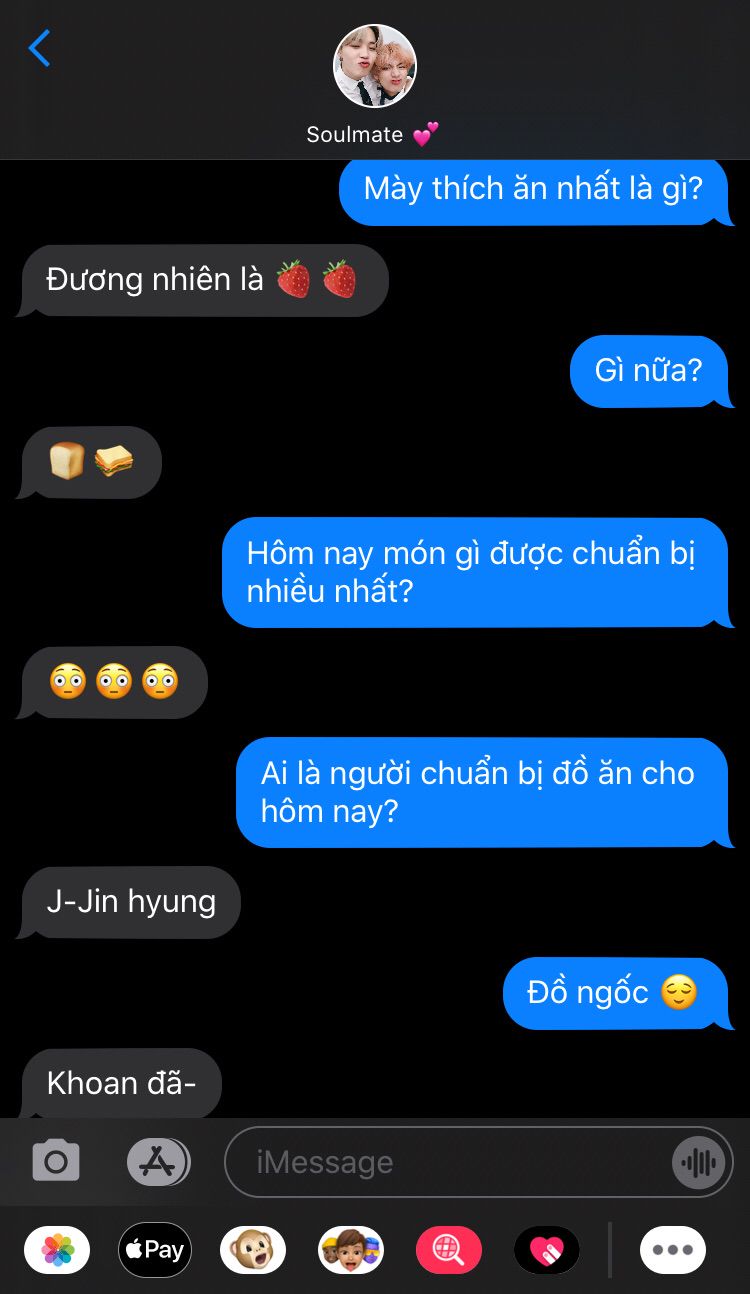Open the #images search app
Image resolution: width=750 pixels, height=1294 pixels.
coord(449,1250)
